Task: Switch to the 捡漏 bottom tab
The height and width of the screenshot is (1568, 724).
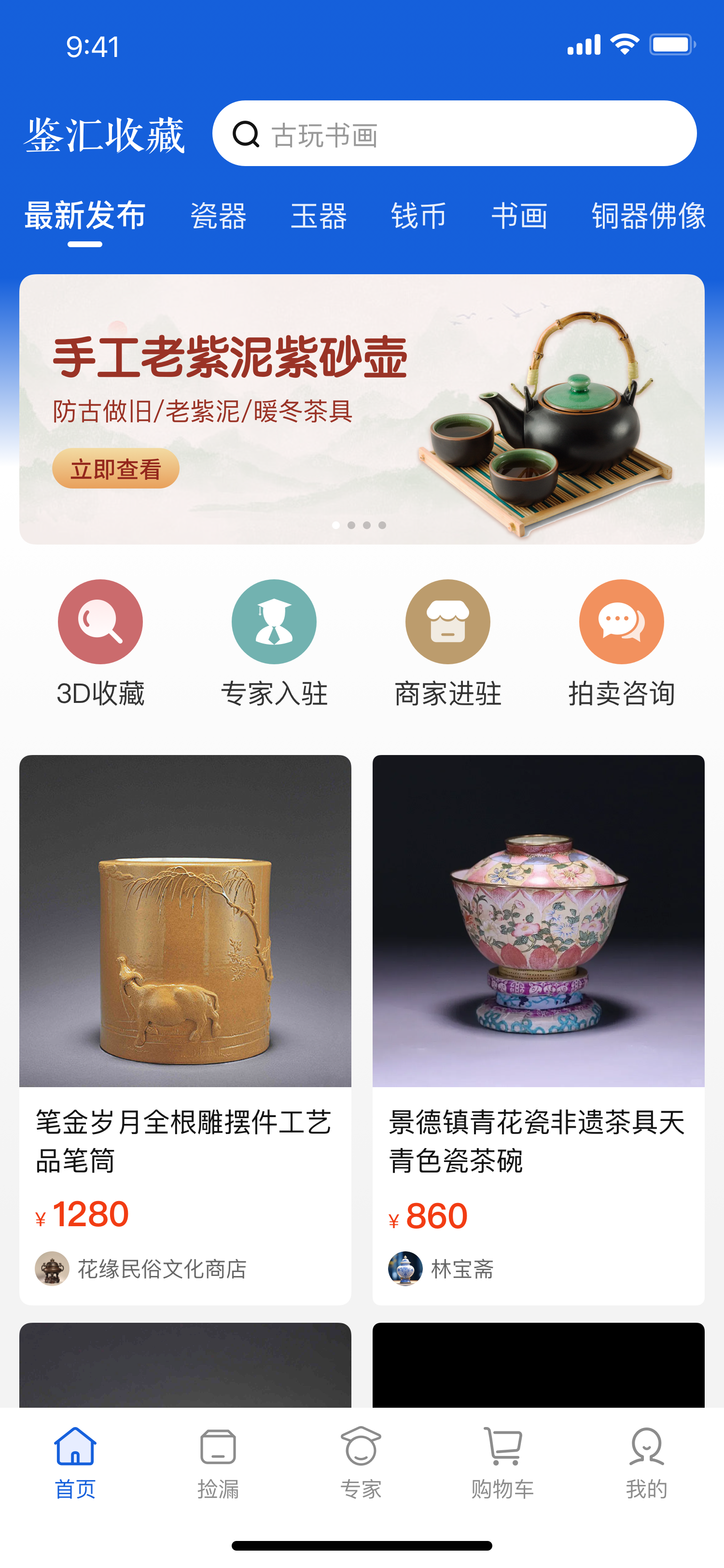Action: click(218, 1462)
